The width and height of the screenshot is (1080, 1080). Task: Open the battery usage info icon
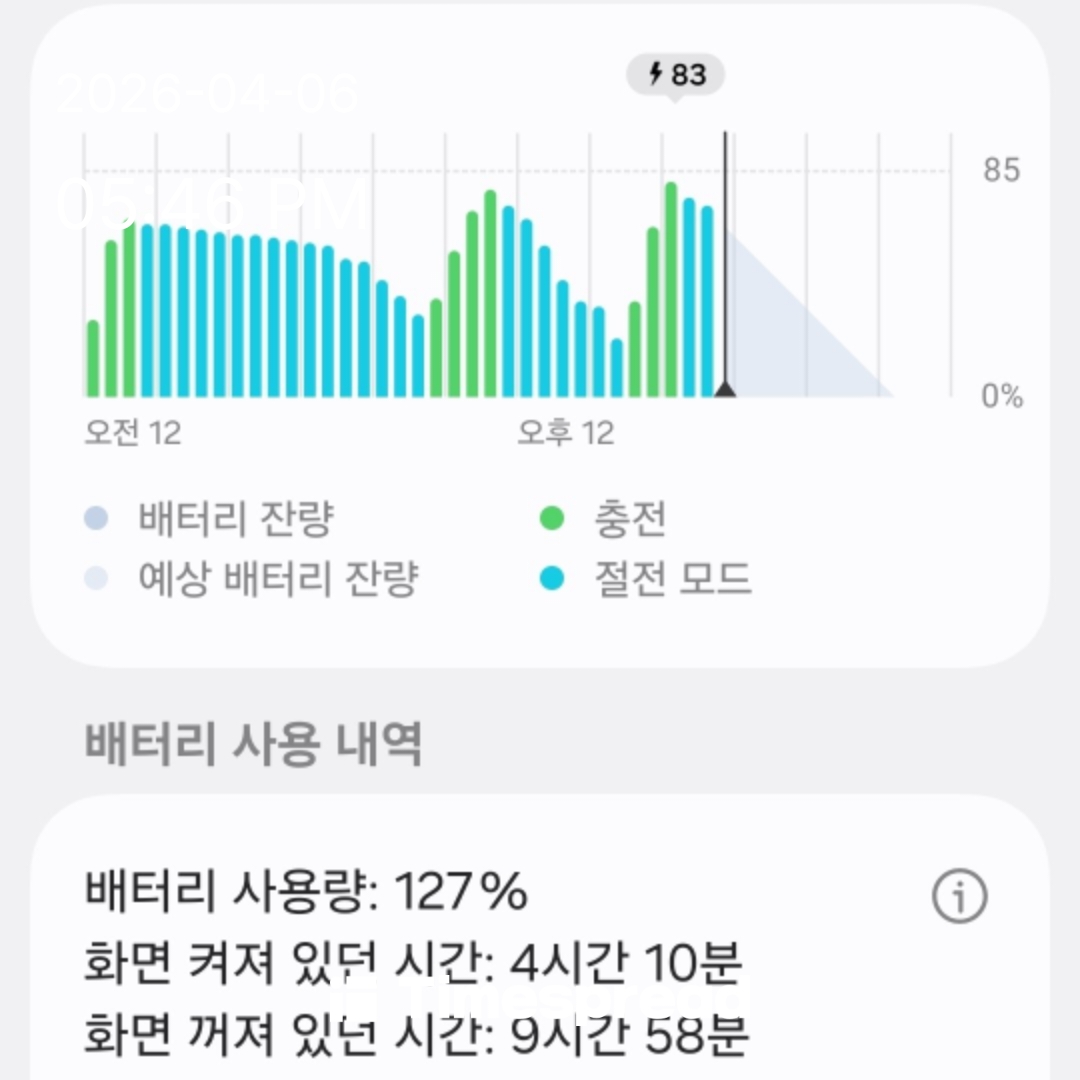pyautogui.click(x=959, y=897)
